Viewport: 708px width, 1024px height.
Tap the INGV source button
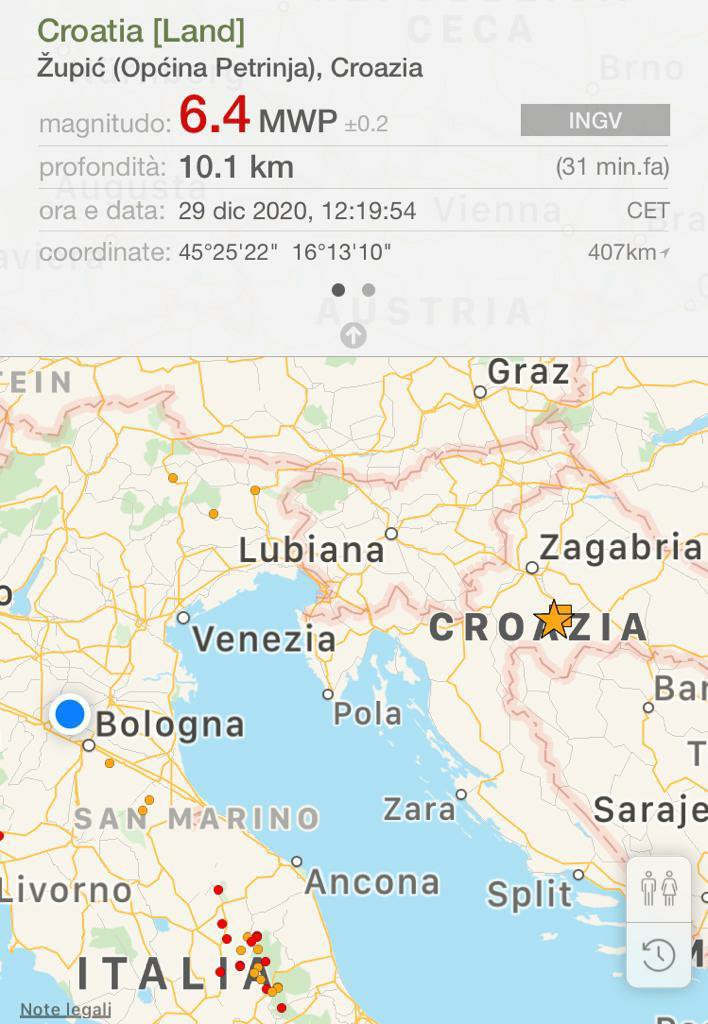tap(595, 121)
